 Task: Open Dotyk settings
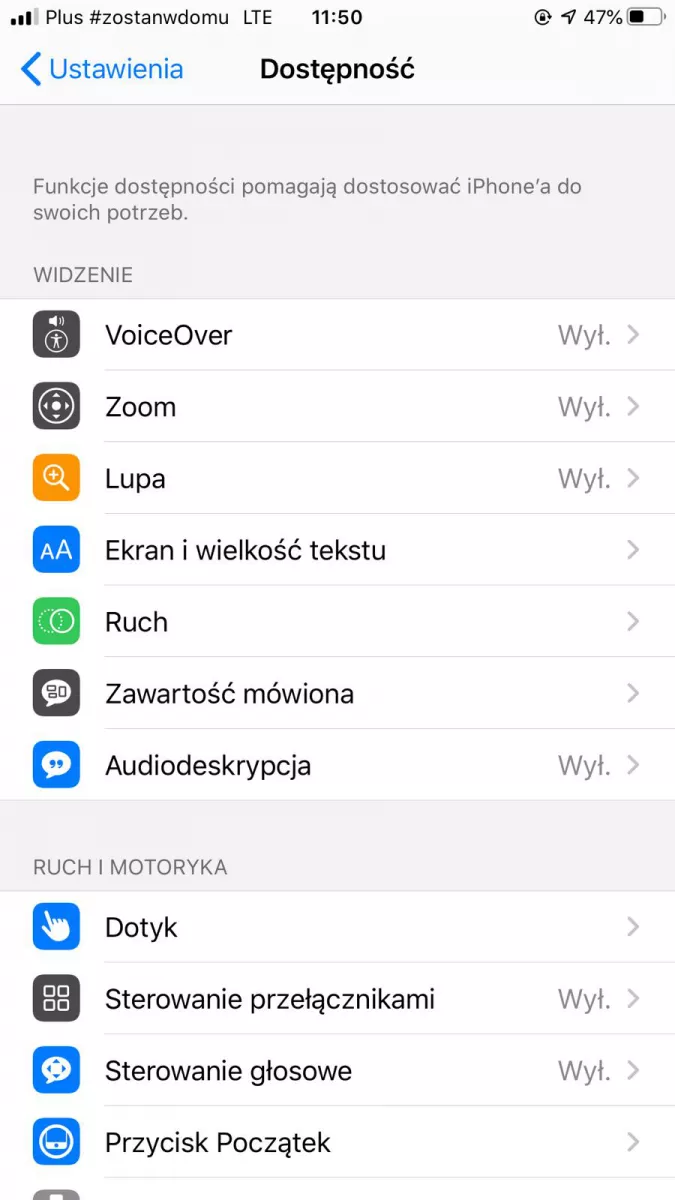tap(337, 927)
